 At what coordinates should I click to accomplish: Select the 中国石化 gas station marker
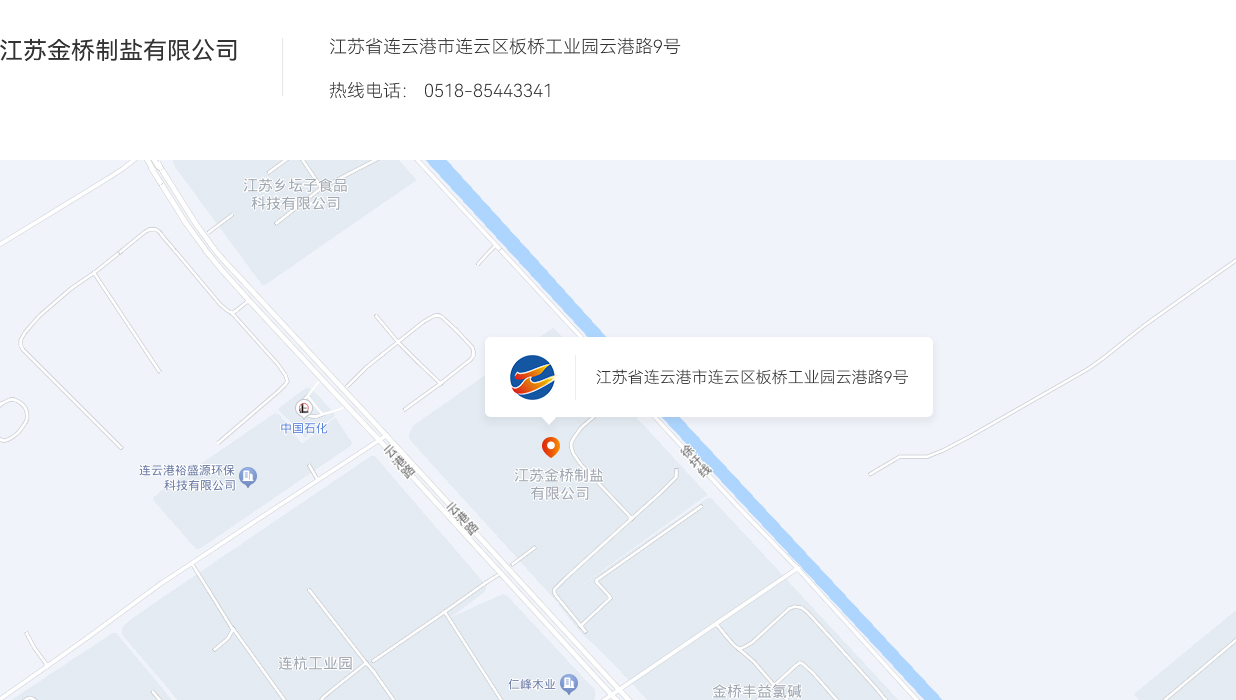point(304,408)
